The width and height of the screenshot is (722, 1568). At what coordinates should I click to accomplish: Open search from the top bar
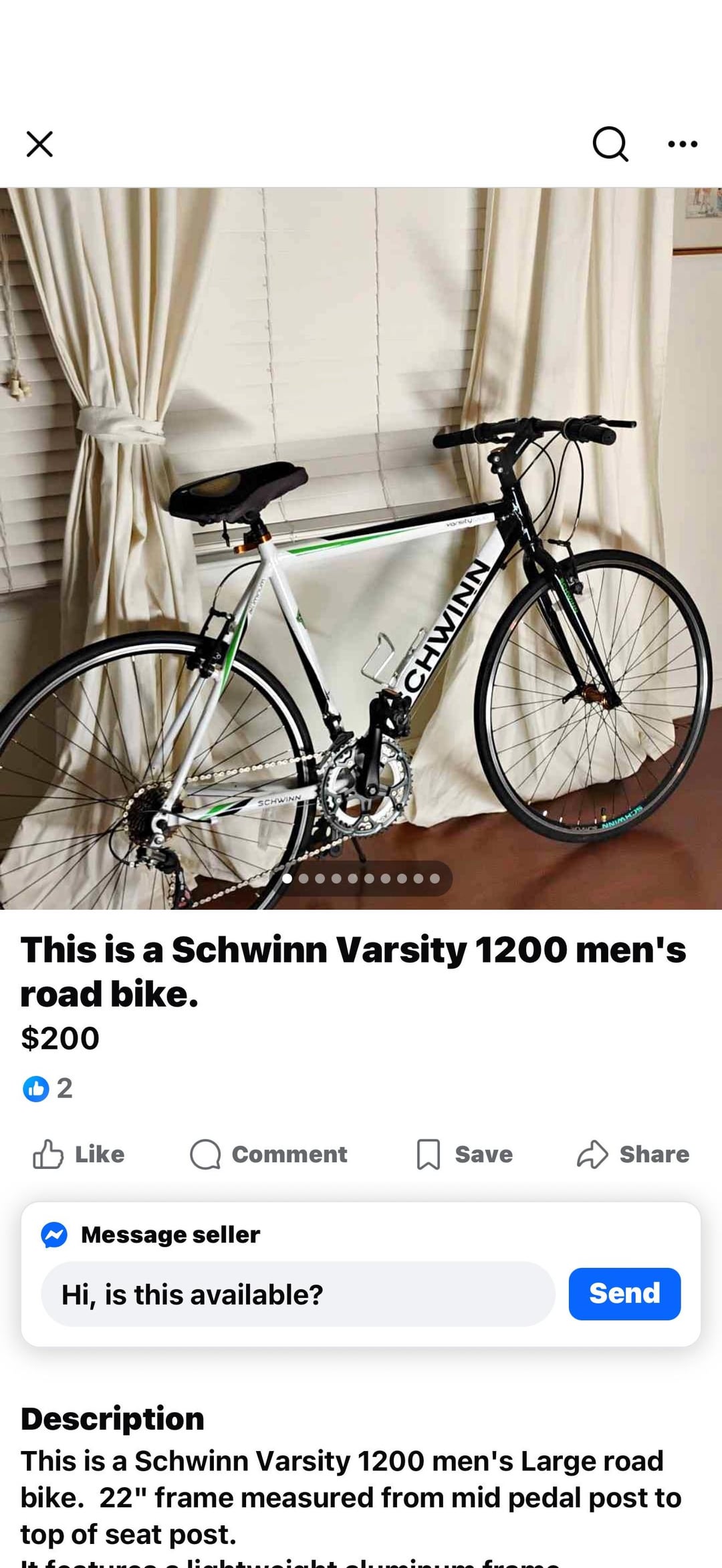pyautogui.click(x=610, y=144)
